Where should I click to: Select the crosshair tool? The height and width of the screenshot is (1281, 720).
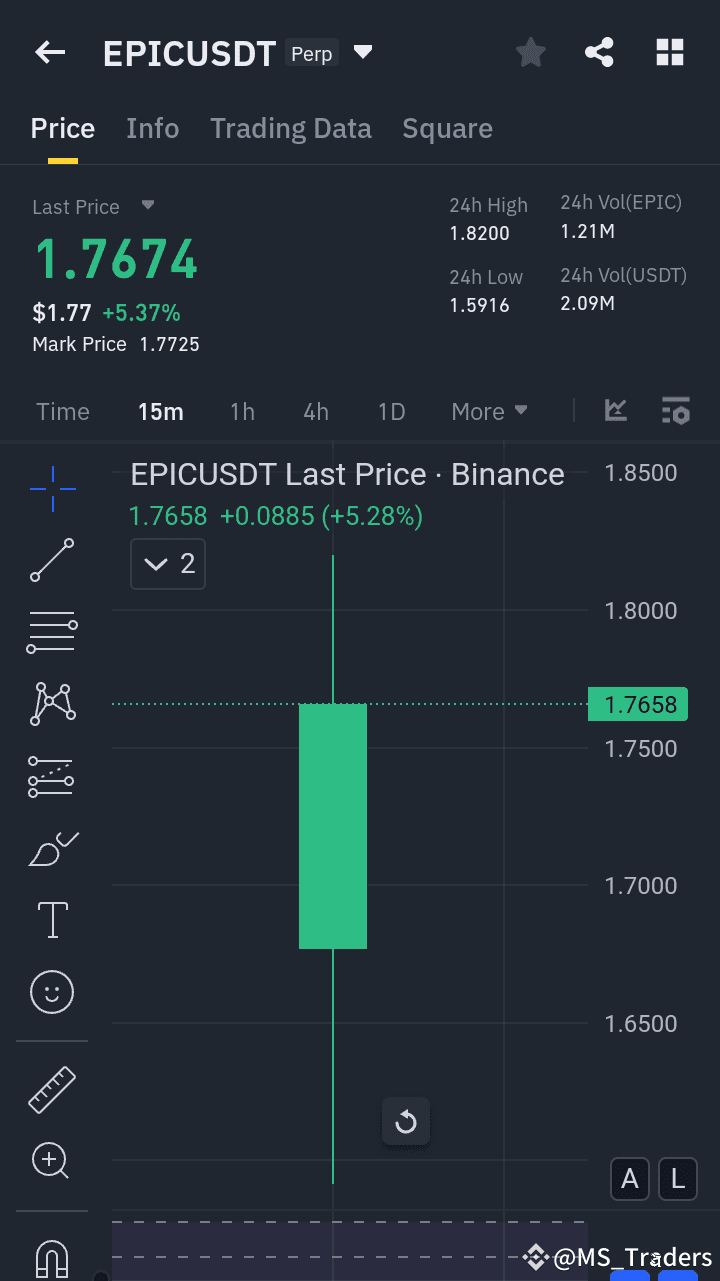[x=51, y=489]
